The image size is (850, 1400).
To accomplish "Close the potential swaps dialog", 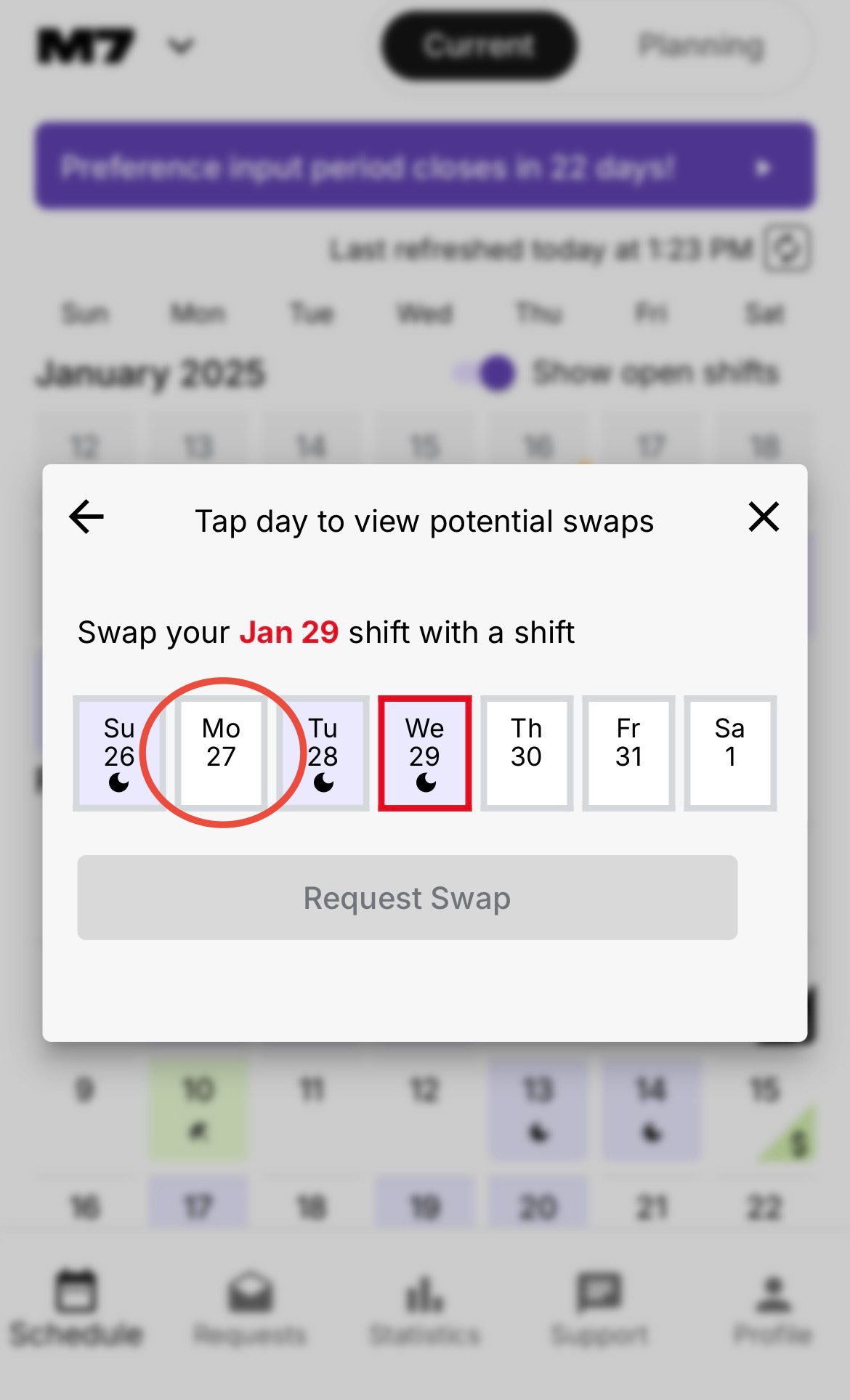I will (764, 517).
